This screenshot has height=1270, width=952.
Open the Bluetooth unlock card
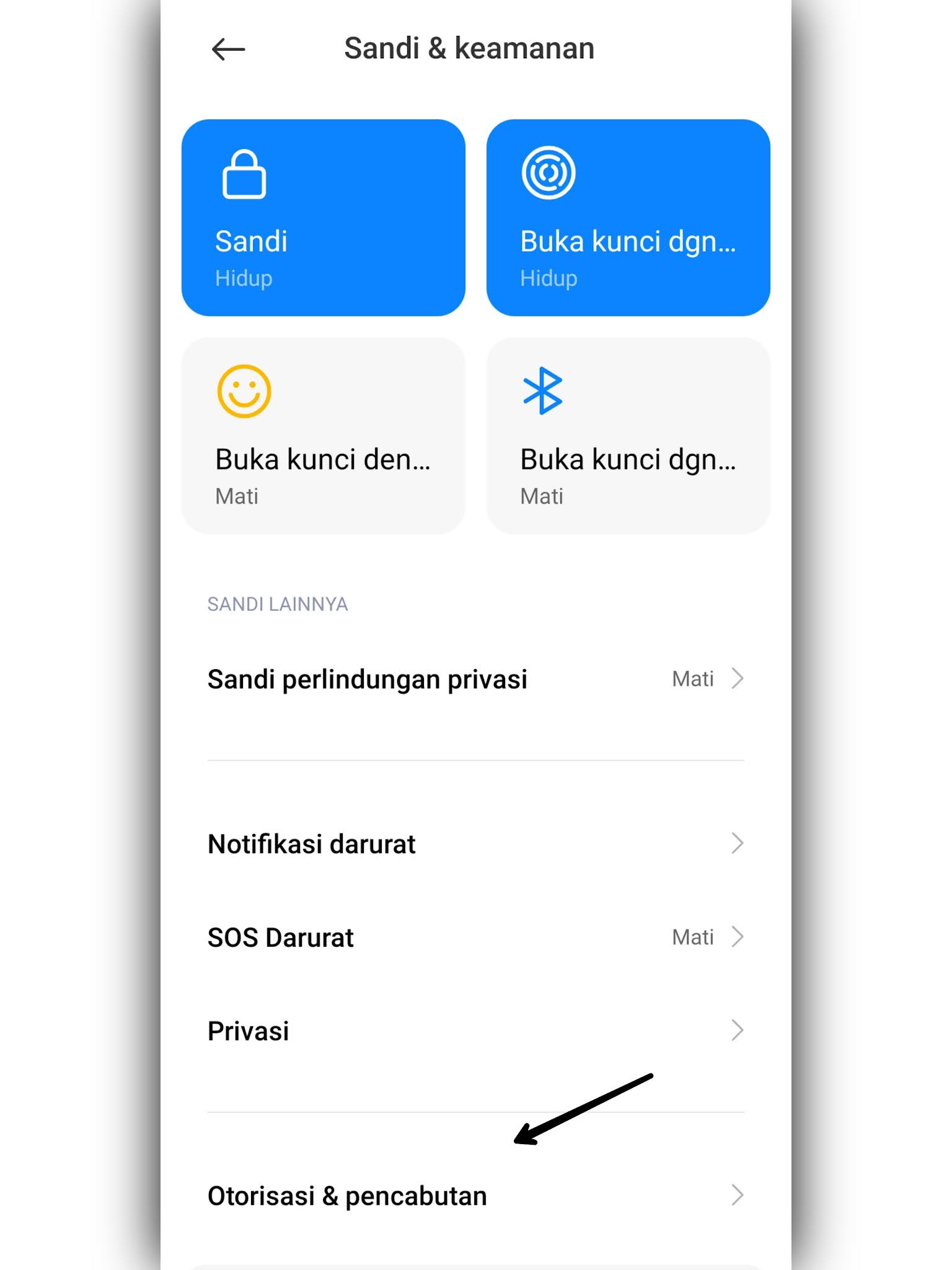click(x=628, y=435)
